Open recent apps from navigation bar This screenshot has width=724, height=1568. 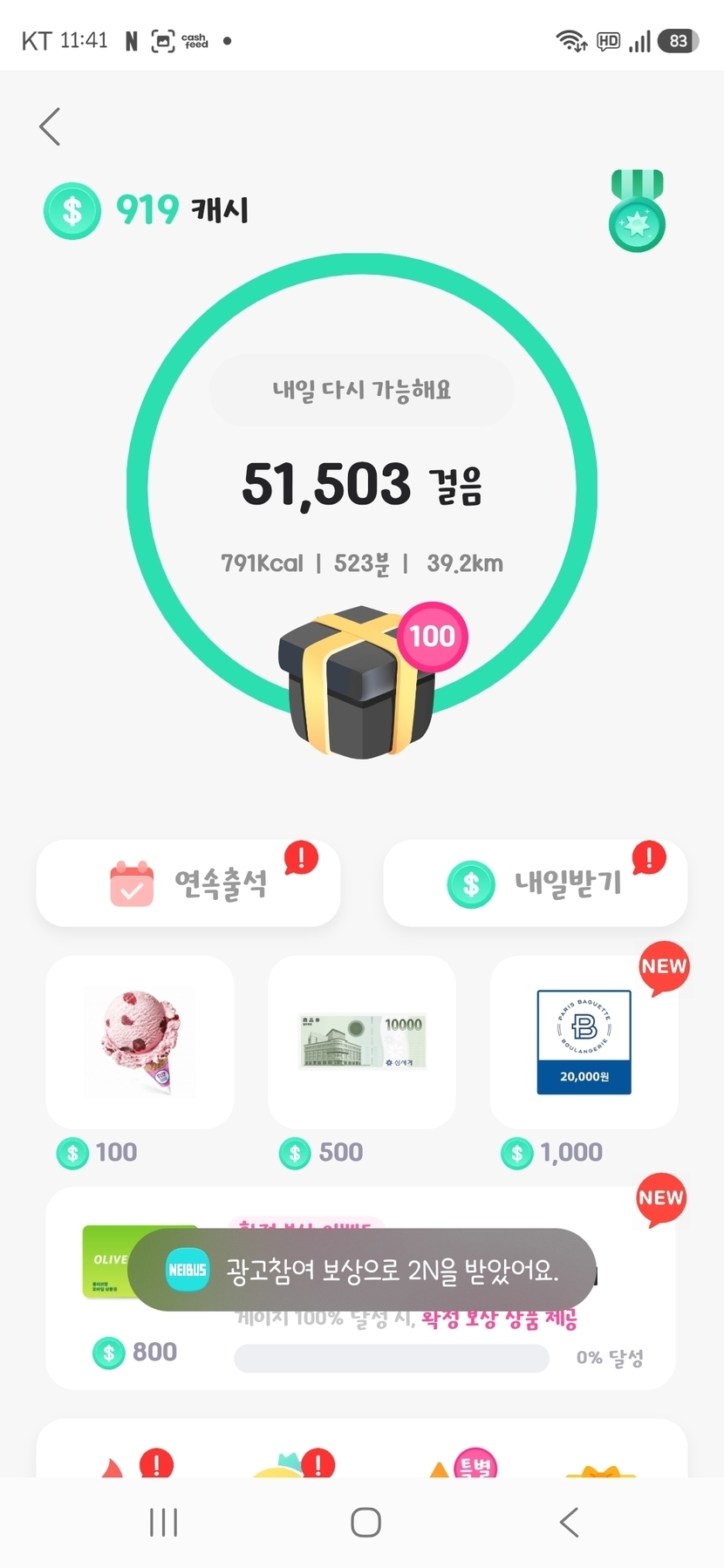[x=163, y=1523]
